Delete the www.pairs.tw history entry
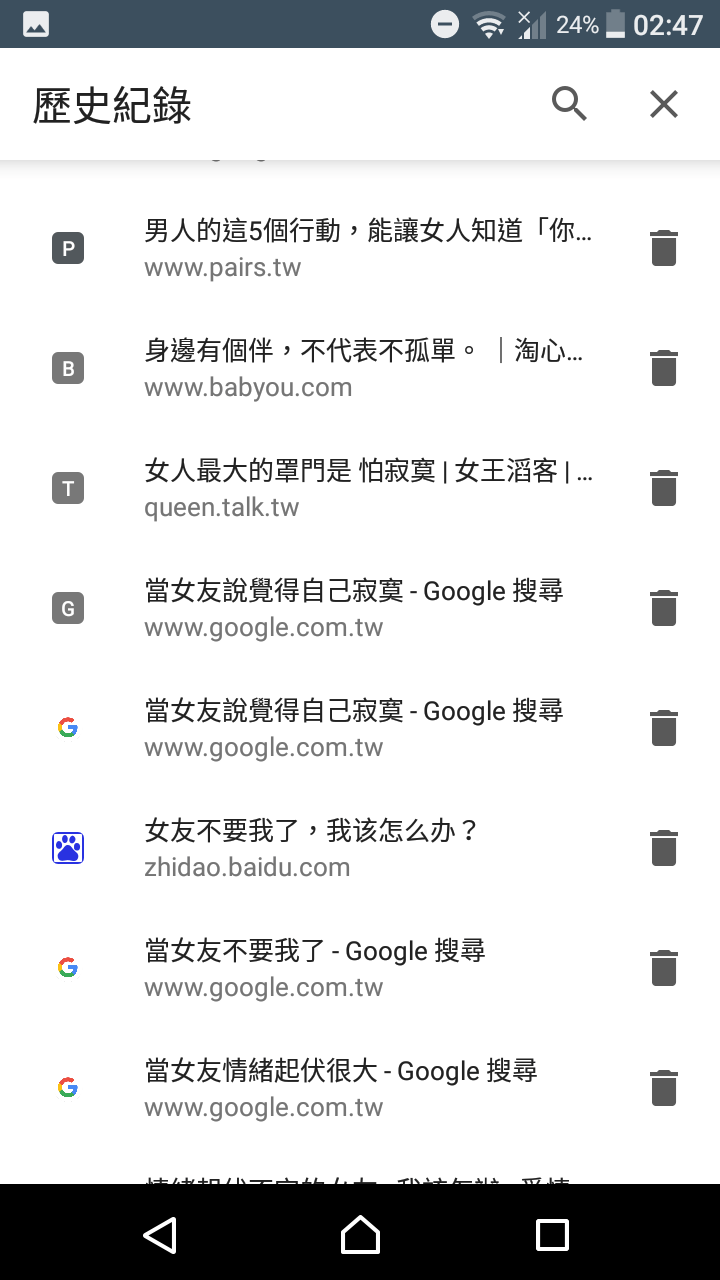Image resolution: width=720 pixels, height=1280 pixels. click(664, 248)
